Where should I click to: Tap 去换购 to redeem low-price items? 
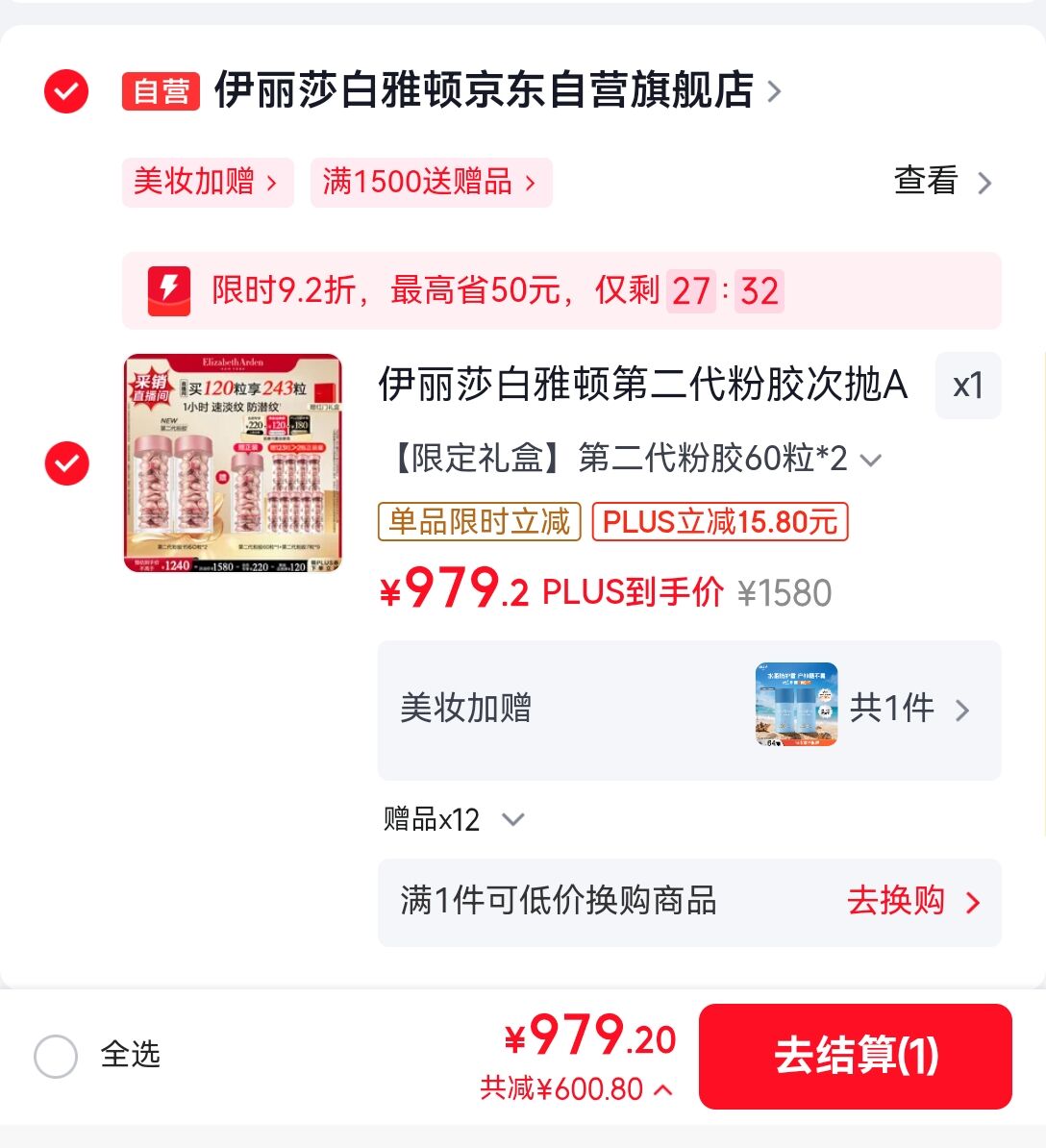point(912,902)
